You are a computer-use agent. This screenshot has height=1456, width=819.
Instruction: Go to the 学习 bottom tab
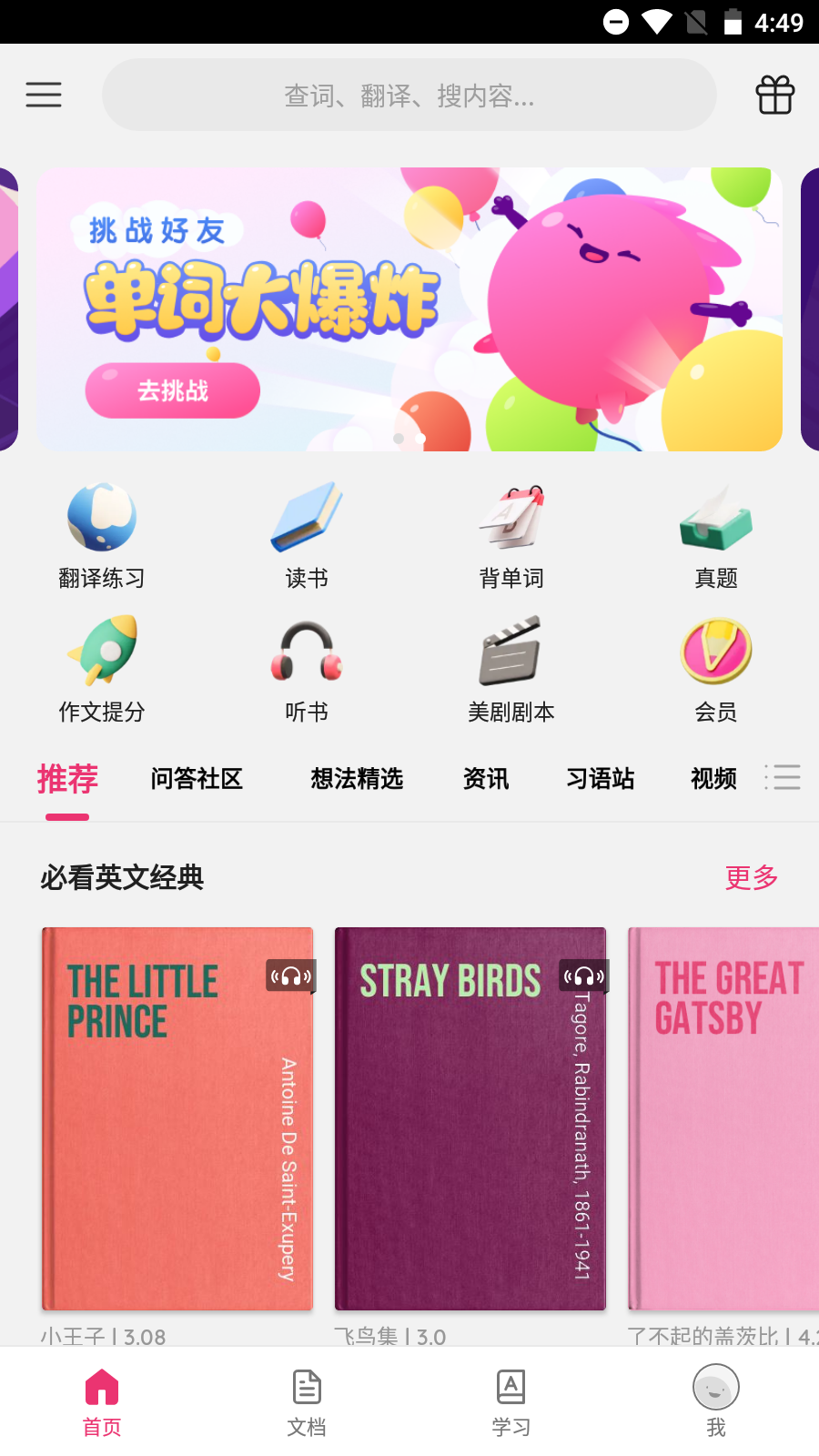[x=511, y=1403]
